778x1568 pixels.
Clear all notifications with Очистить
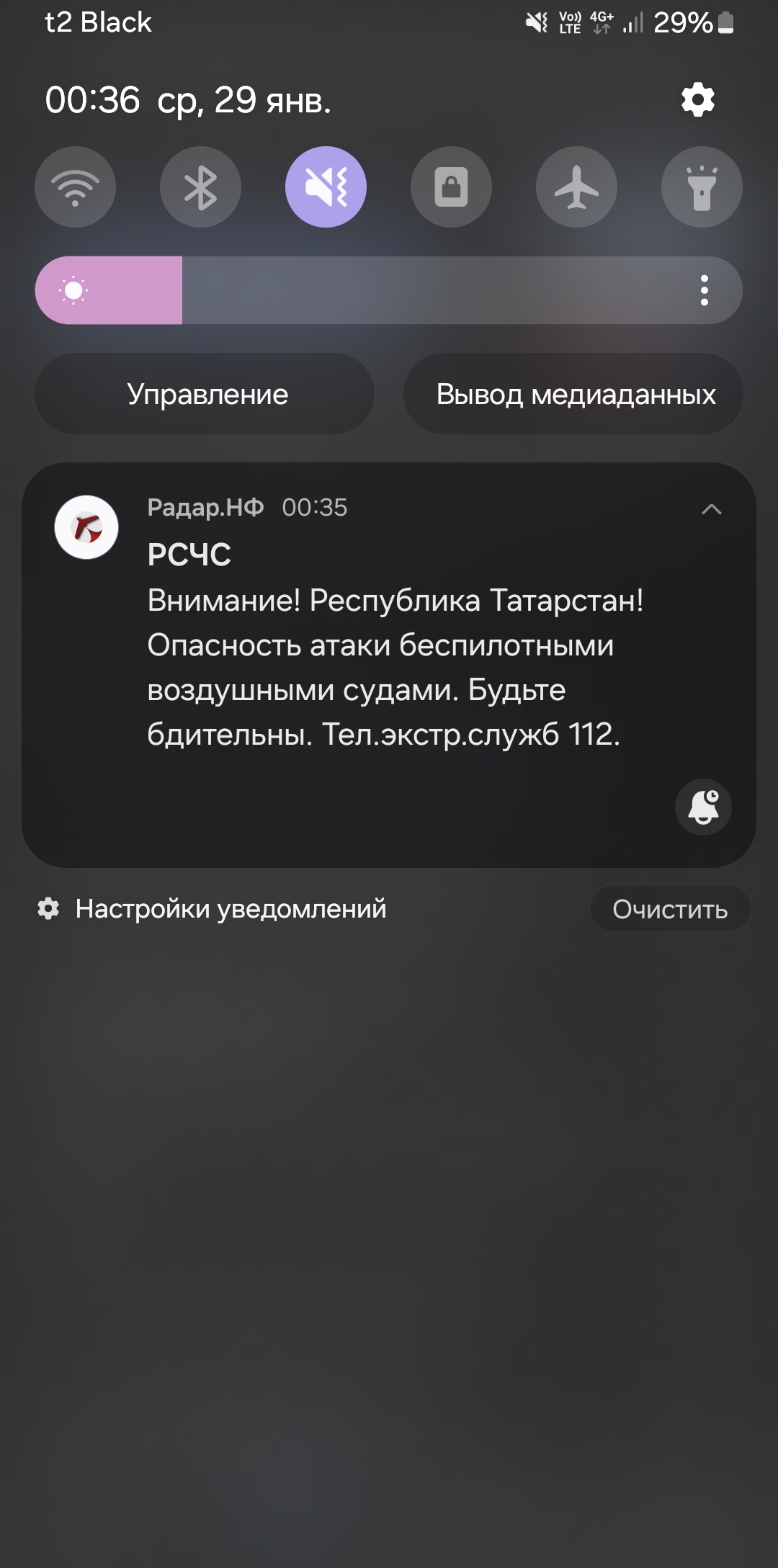coord(670,909)
